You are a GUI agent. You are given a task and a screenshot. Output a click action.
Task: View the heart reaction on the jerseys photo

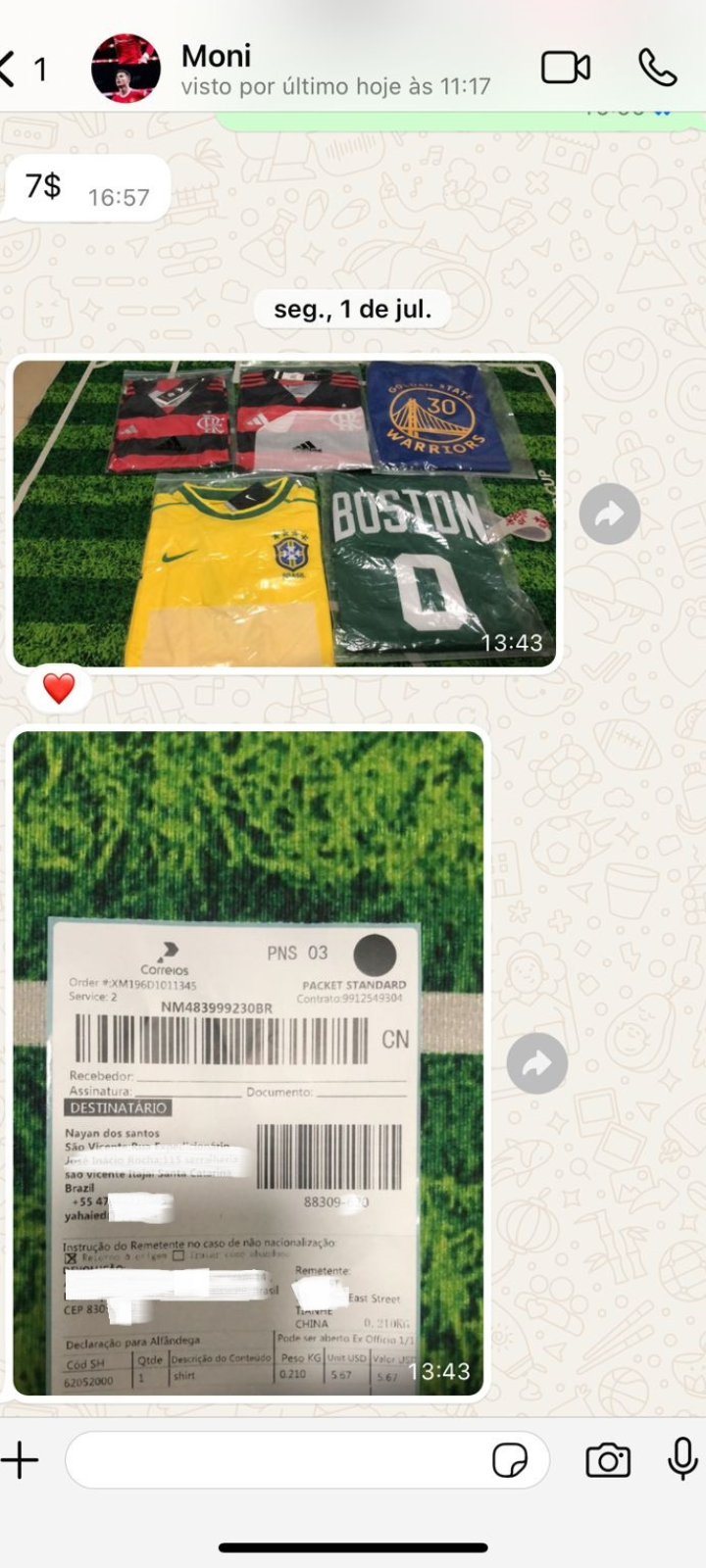coord(59,689)
